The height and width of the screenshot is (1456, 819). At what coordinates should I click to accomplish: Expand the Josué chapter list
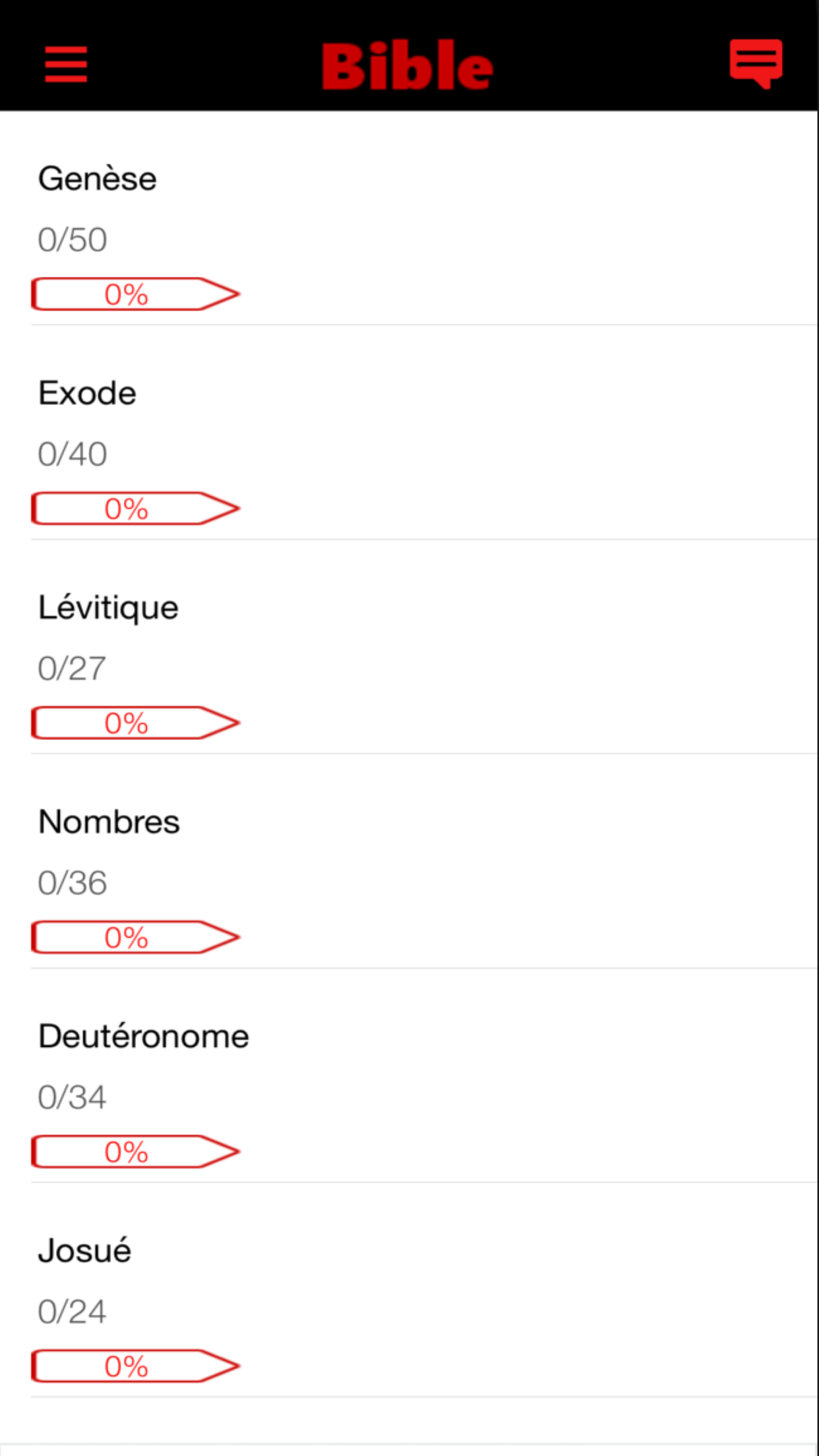(x=84, y=1249)
